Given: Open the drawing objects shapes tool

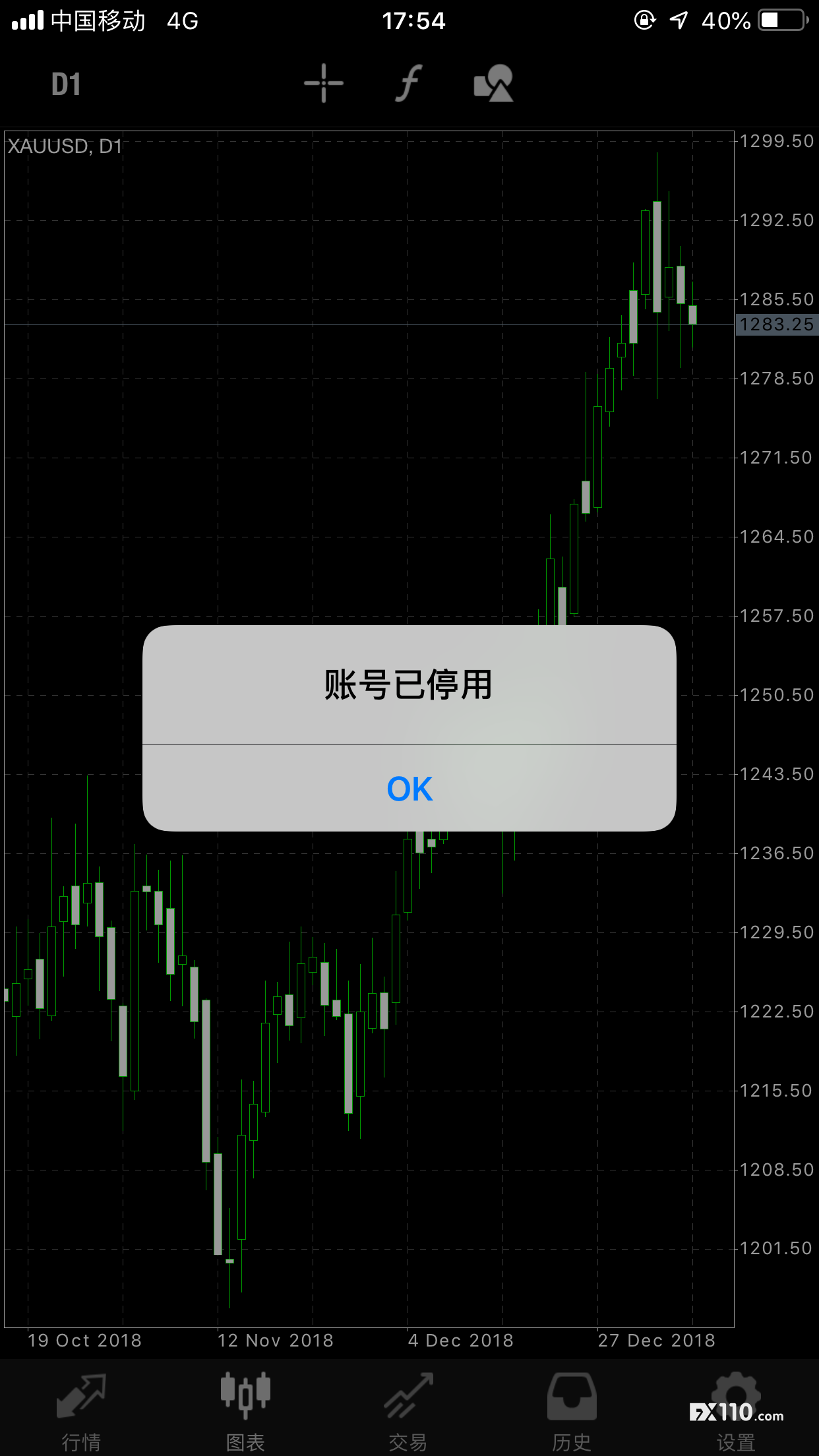Looking at the screenshot, I should (x=494, y=83).
